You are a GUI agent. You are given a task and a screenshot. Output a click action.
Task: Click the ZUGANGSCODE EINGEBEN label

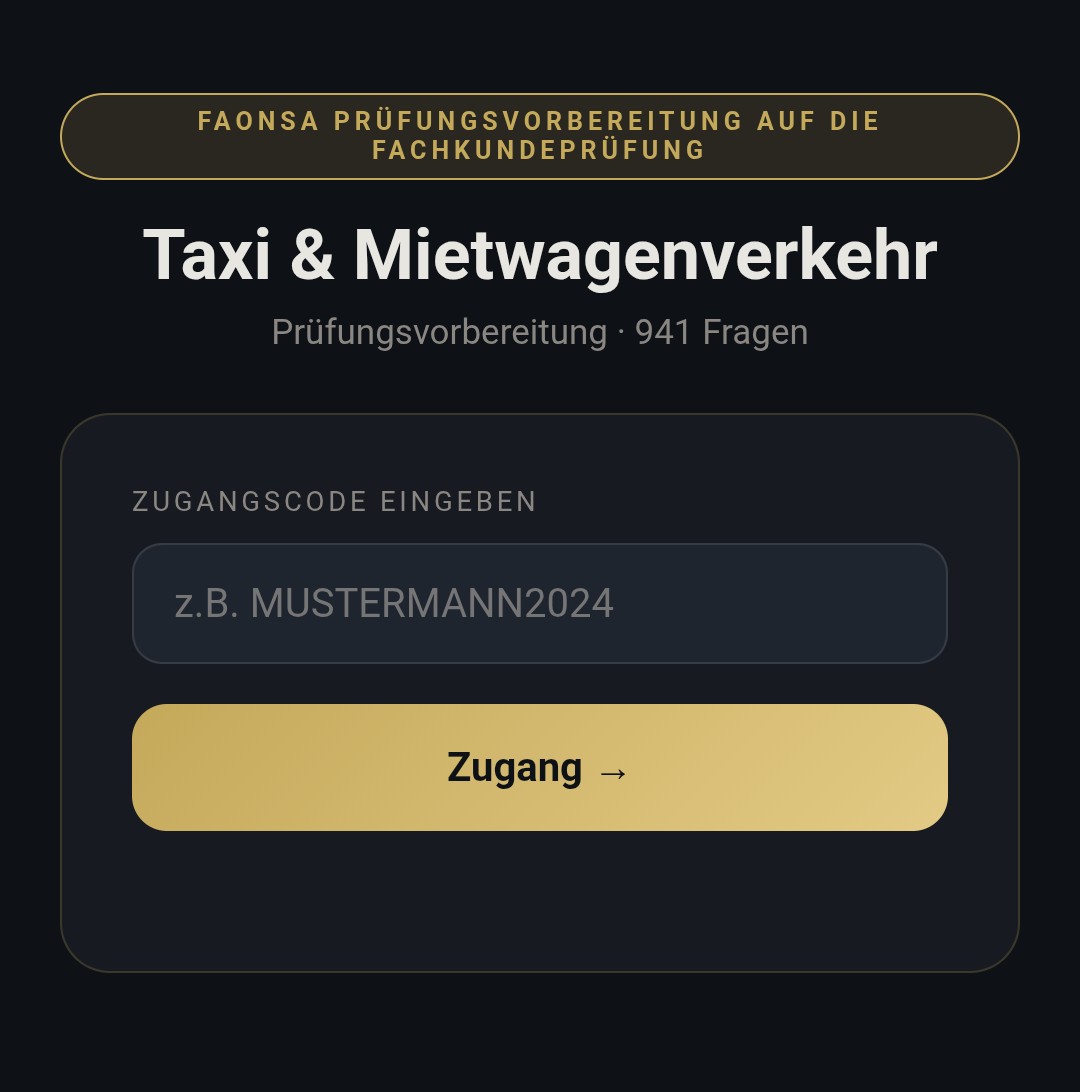click(335, 502)
